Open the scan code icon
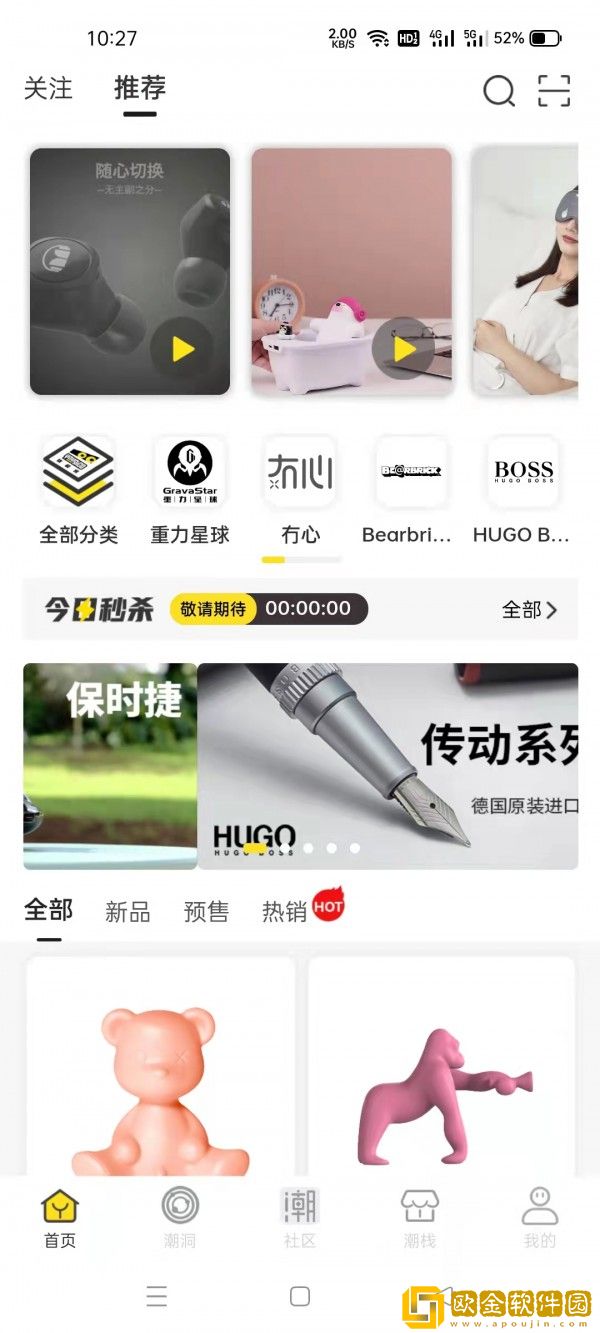Viewport: 600px width, 1333px height. (554, 91)
